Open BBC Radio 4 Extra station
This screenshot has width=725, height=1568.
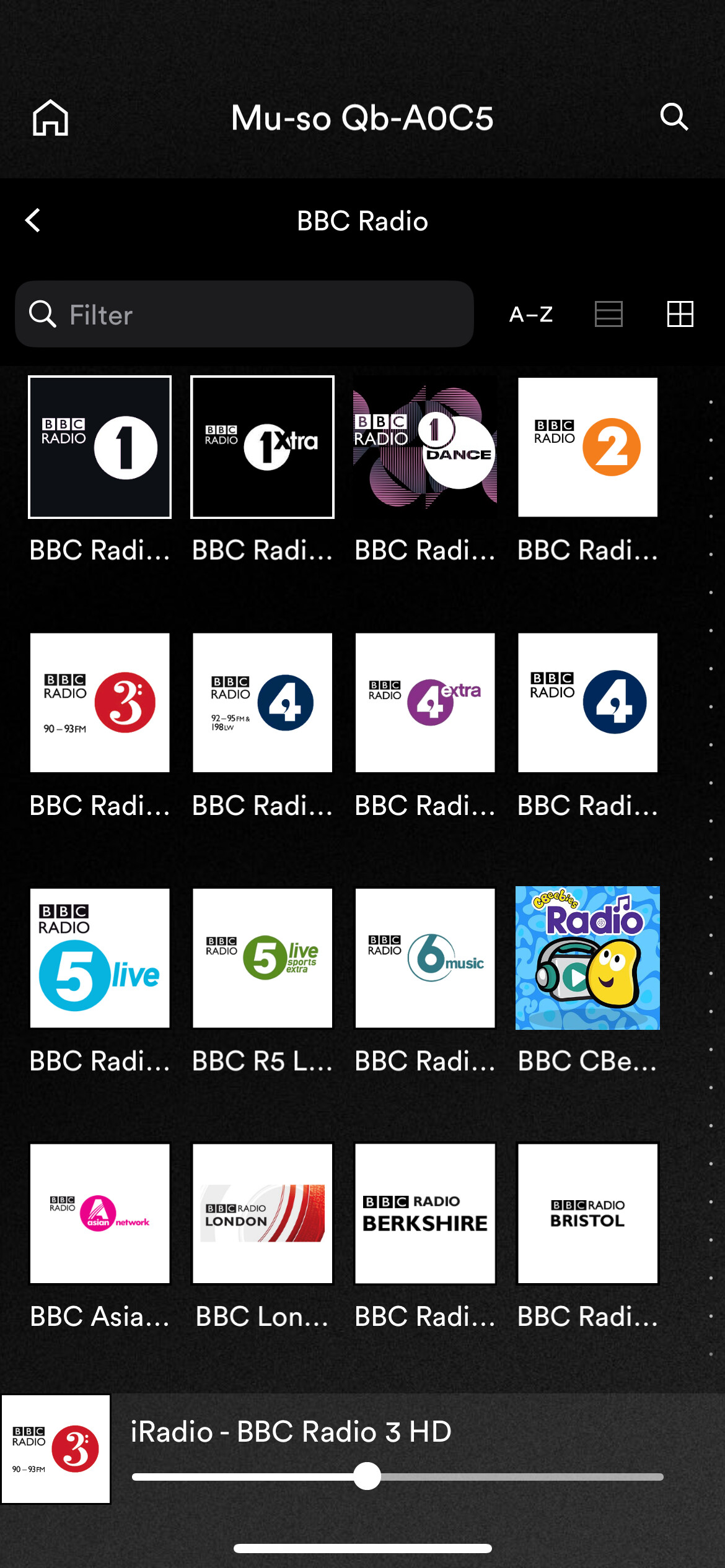point(425,702)
